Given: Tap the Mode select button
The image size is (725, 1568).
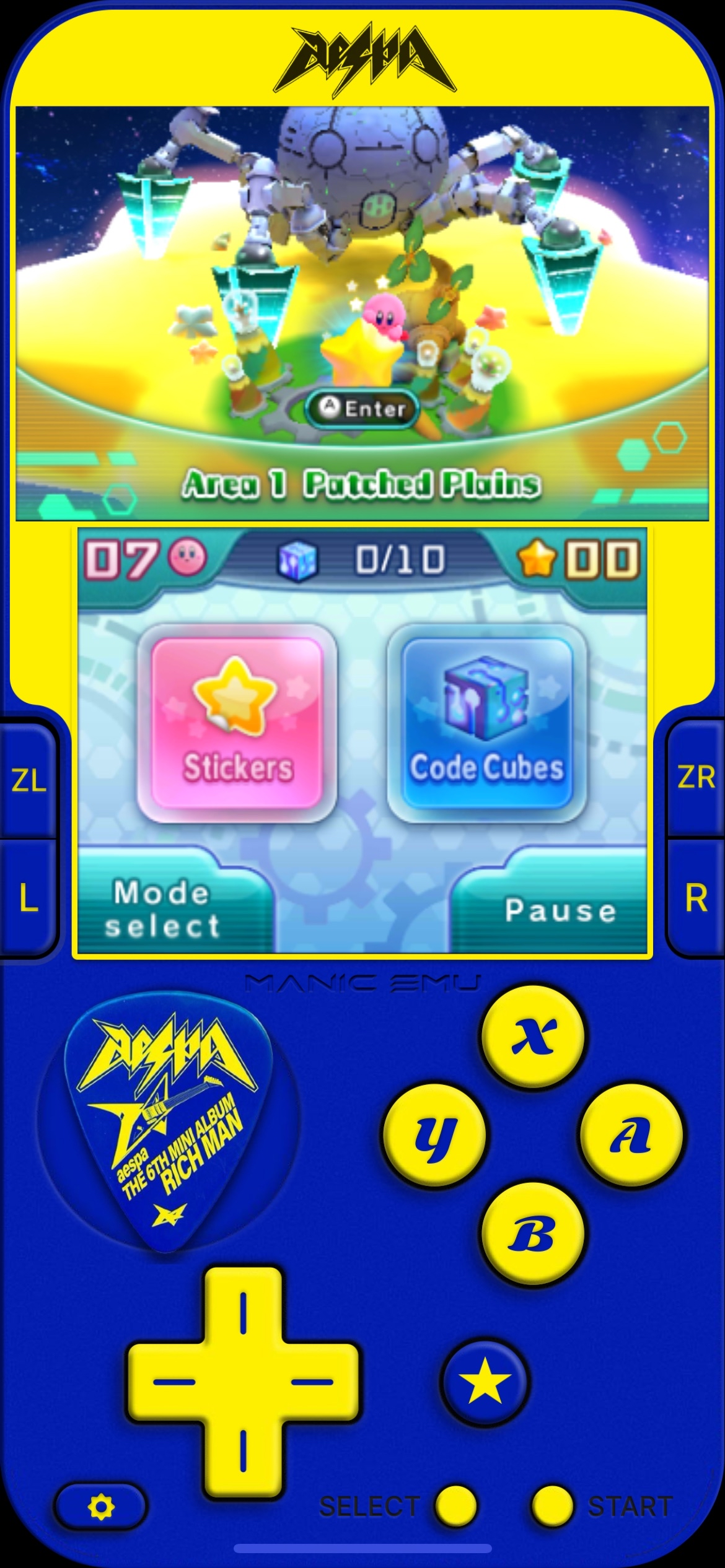Looking at the screenshot, I should (x=162, y=909).
